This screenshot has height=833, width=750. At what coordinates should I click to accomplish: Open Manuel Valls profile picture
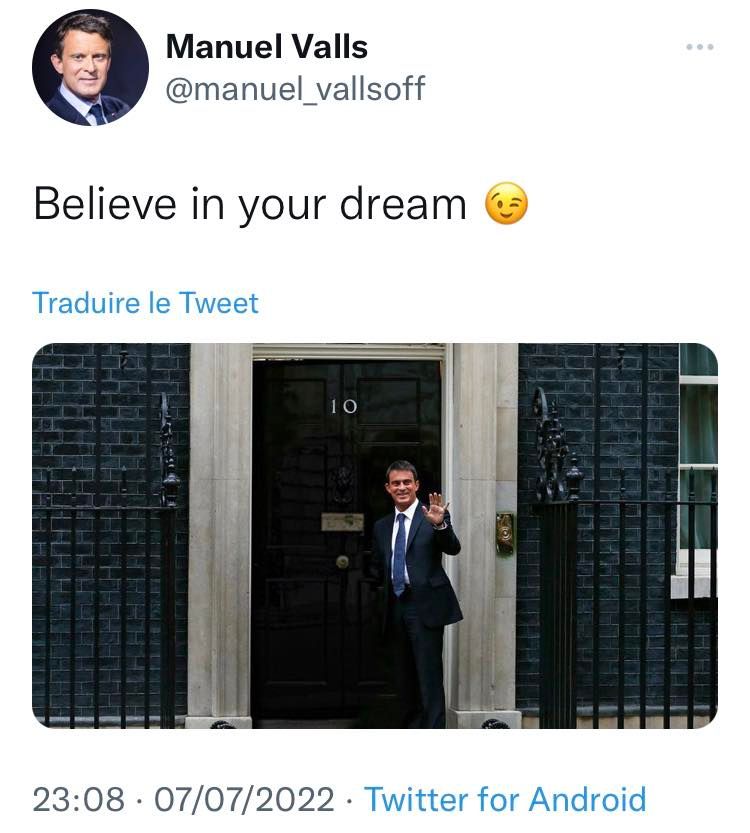[x=90, y=68]
